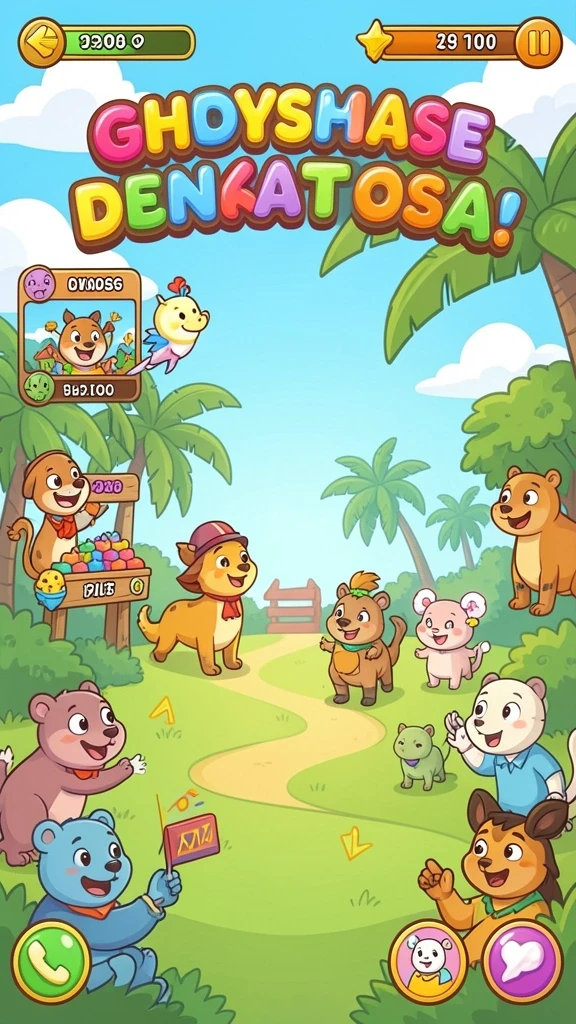Tap the green phone call button
The width and height of the screenshot is (576, 1024).
tap(51, 959)
